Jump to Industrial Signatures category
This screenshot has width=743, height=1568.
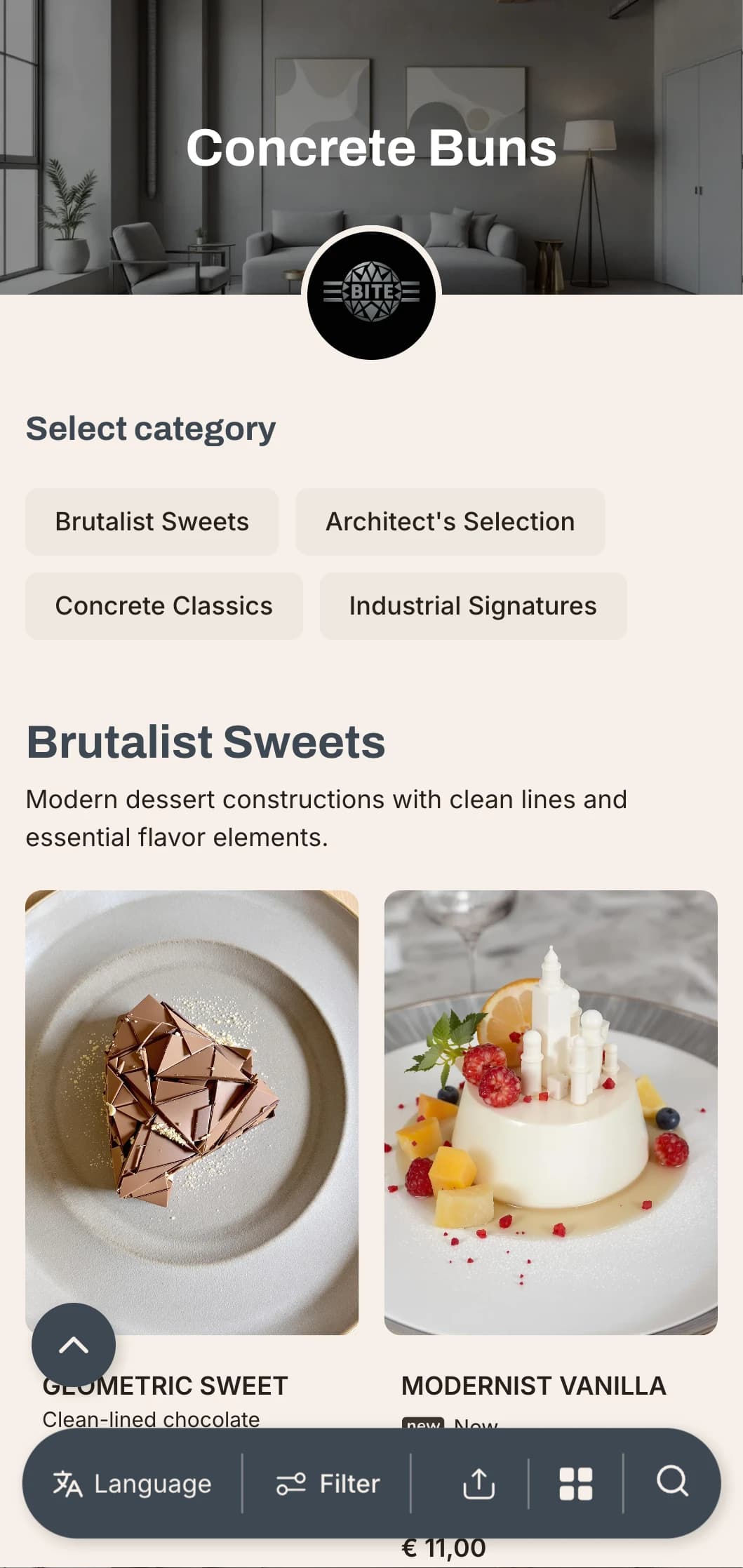coord(473,606)
